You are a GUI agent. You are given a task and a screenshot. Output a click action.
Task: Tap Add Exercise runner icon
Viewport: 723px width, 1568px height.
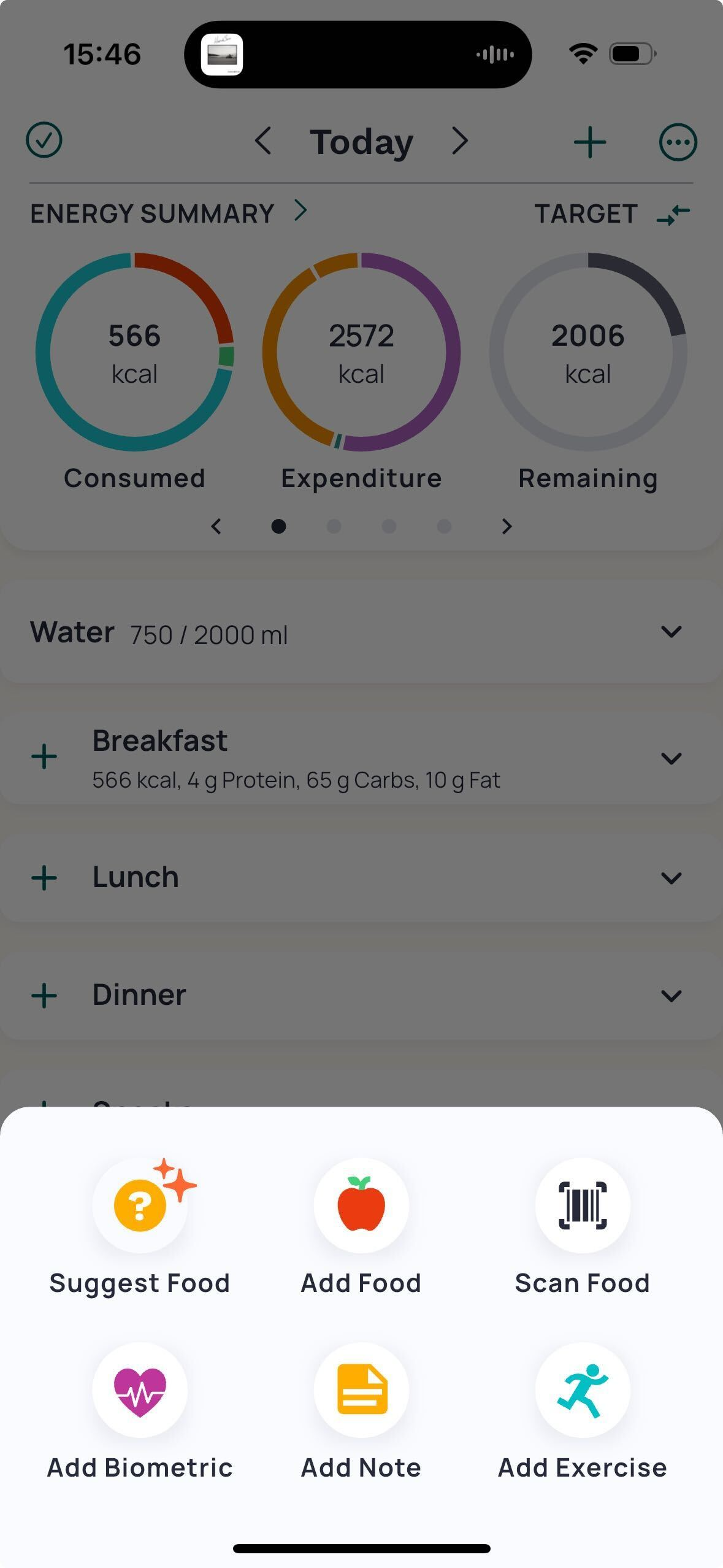click(x=582, y=1390)
